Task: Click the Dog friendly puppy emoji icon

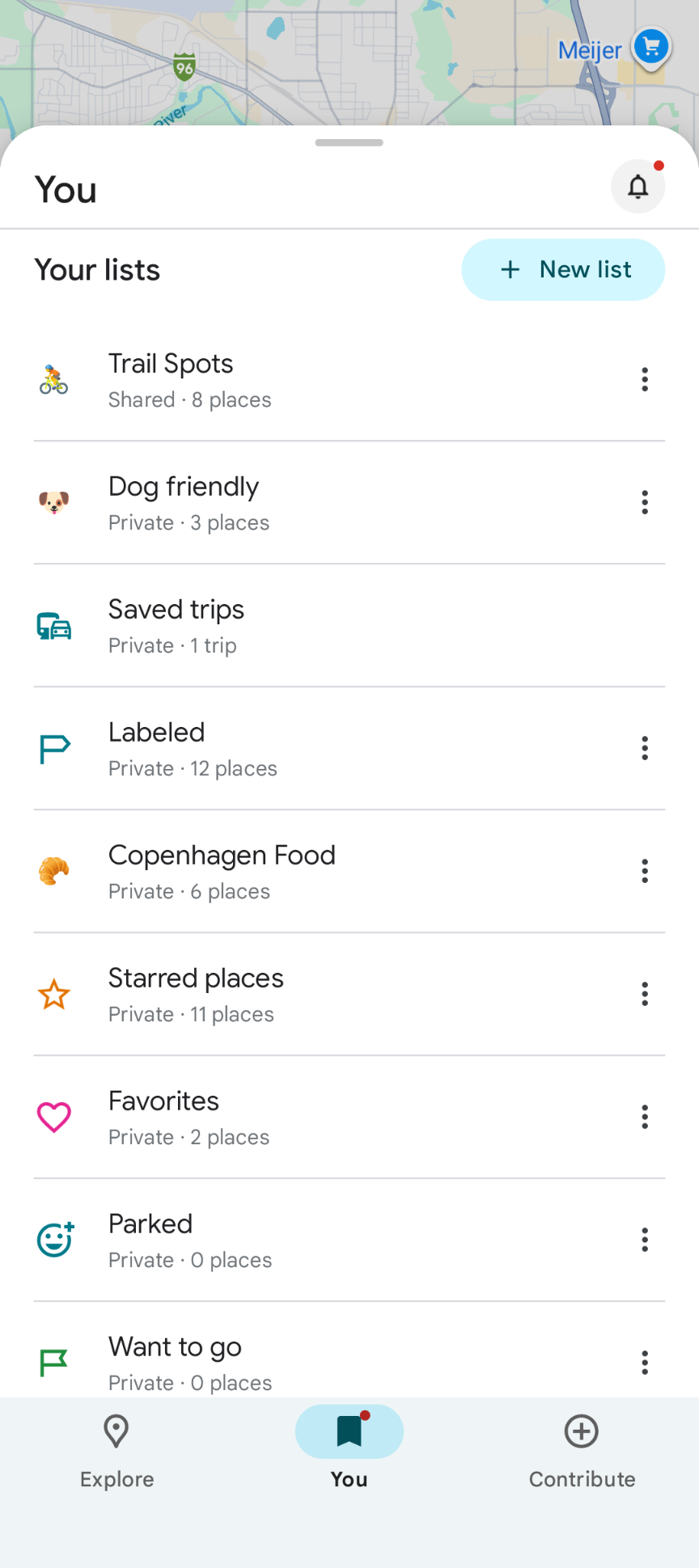Action: pos(53,502)
